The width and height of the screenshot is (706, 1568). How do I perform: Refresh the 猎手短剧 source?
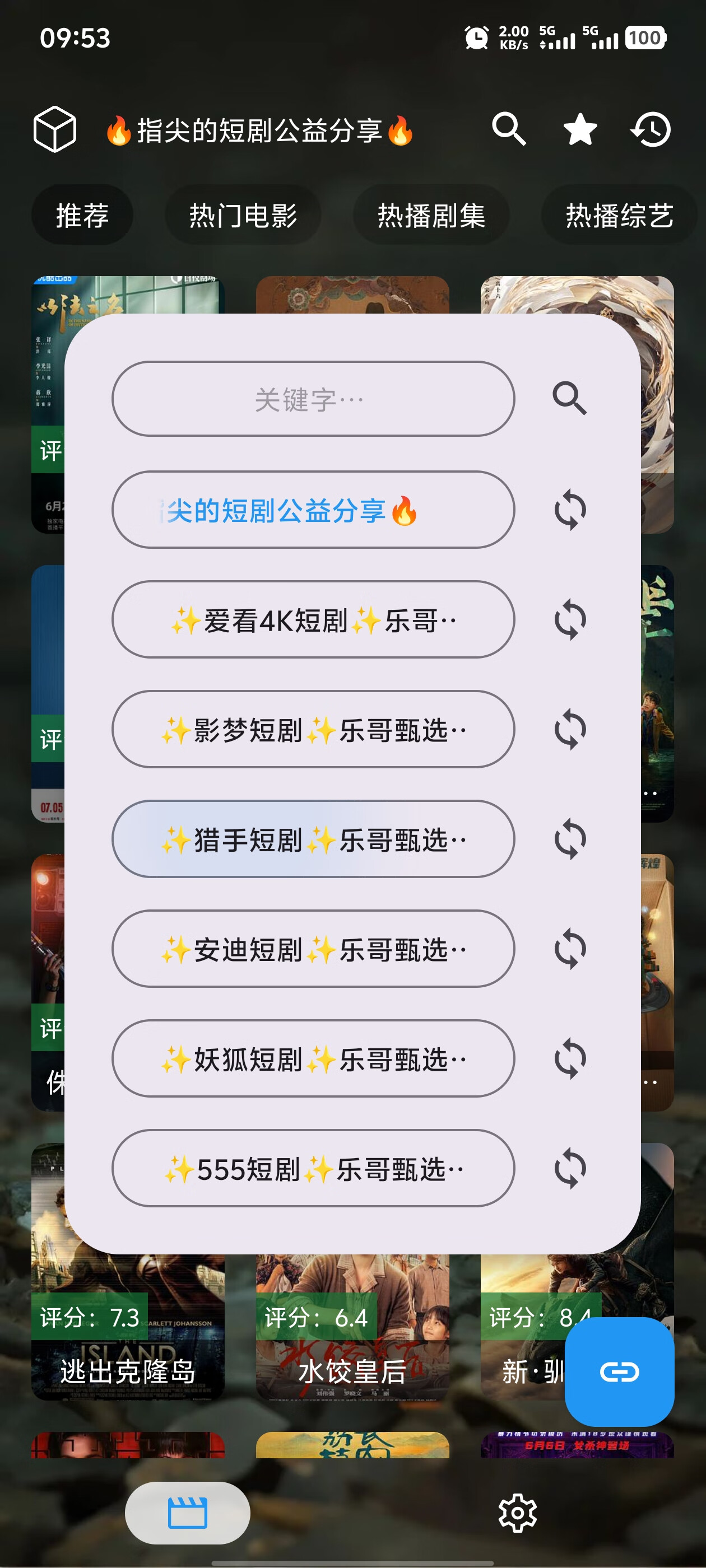[569, 839]
